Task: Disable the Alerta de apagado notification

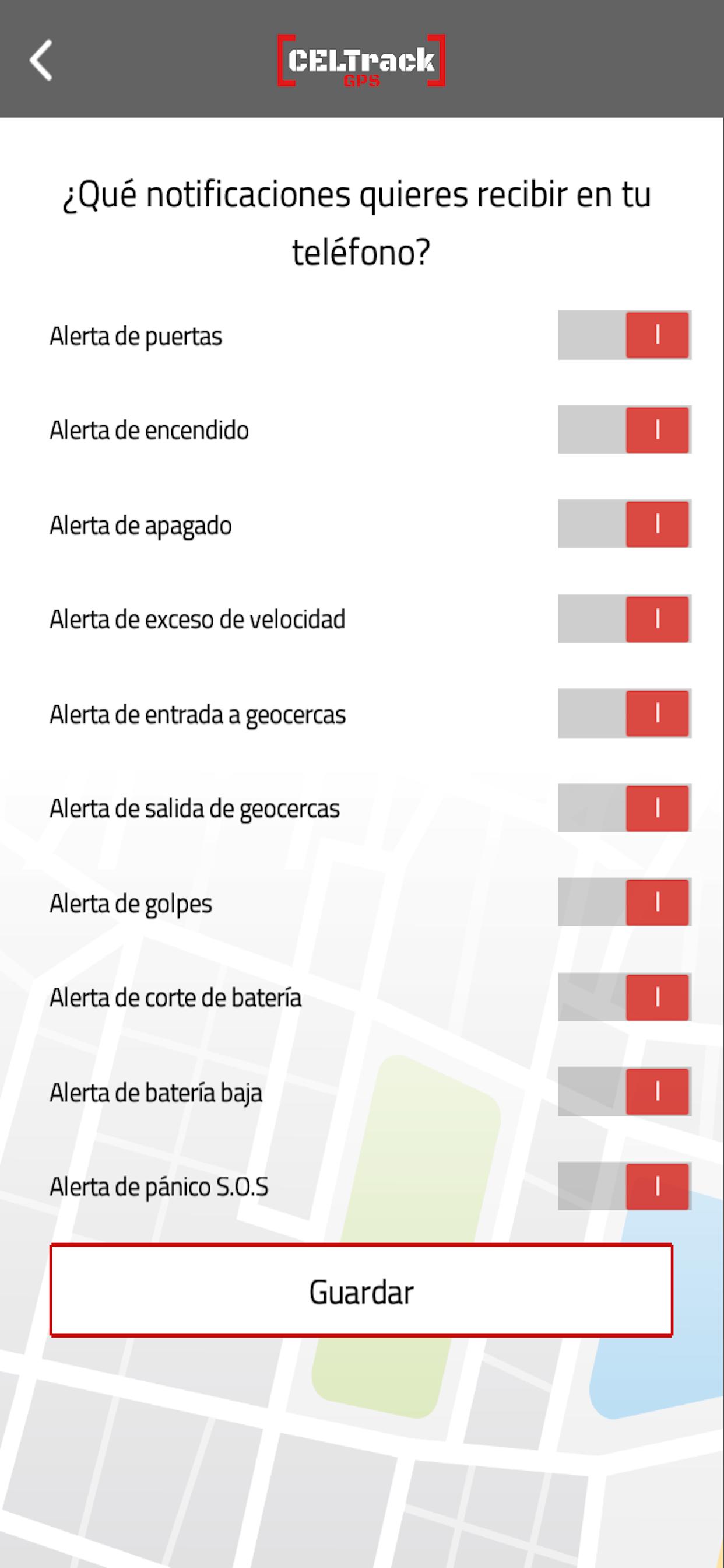Action: click(624, 524)
